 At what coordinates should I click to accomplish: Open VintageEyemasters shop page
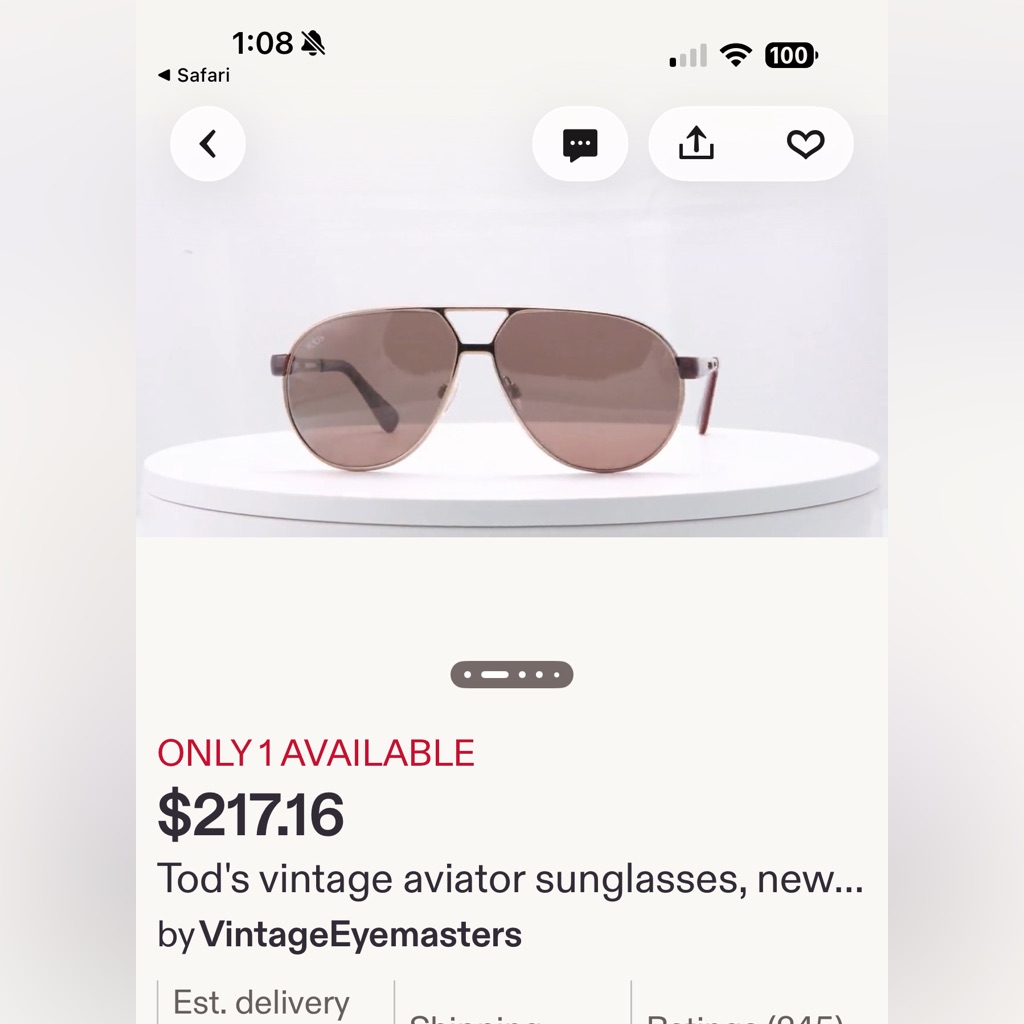tap(360, 935)
